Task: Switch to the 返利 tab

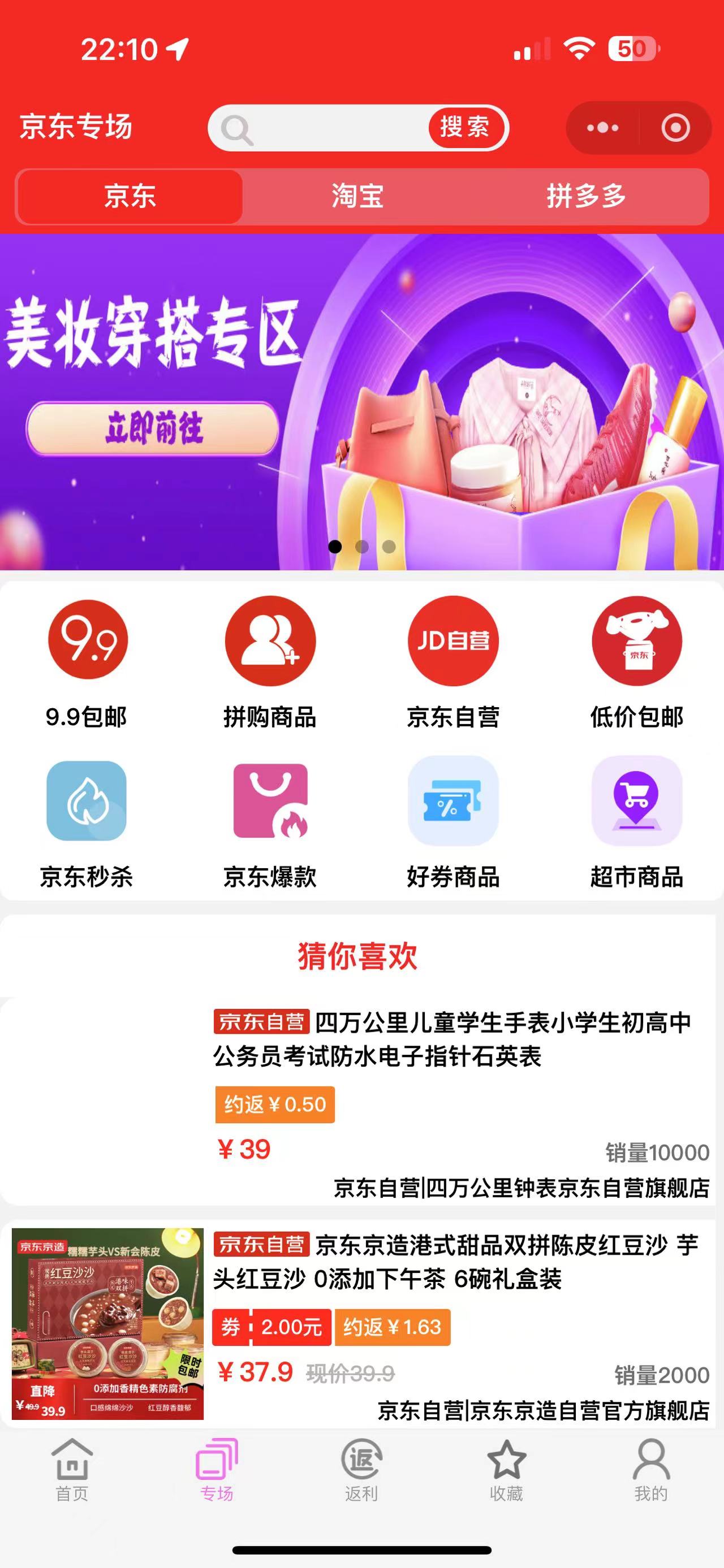Action: [361, 1471]
